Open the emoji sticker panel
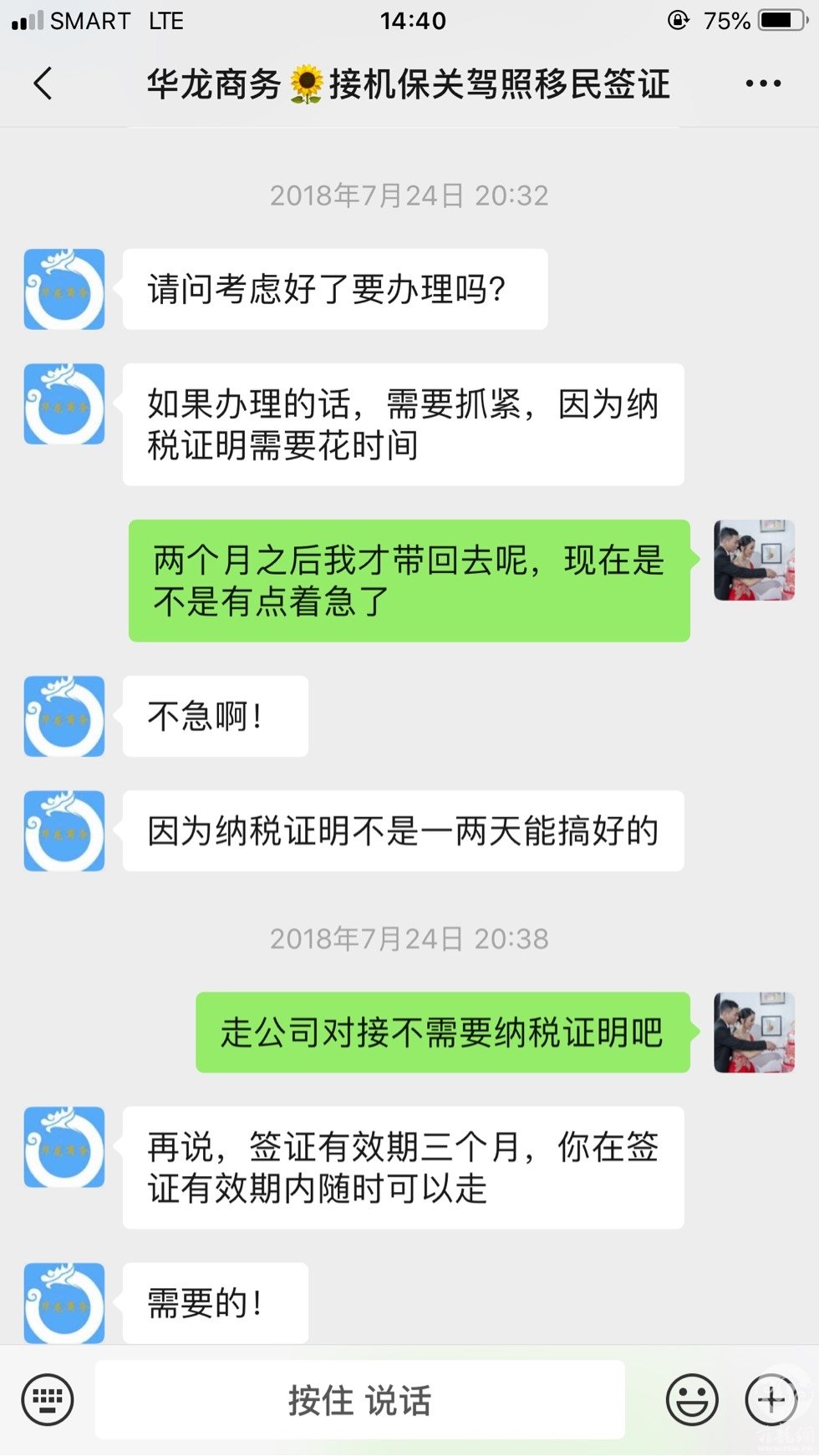Image resolution: width=819 pixels, height=1456 pixels. [692, 1399]
